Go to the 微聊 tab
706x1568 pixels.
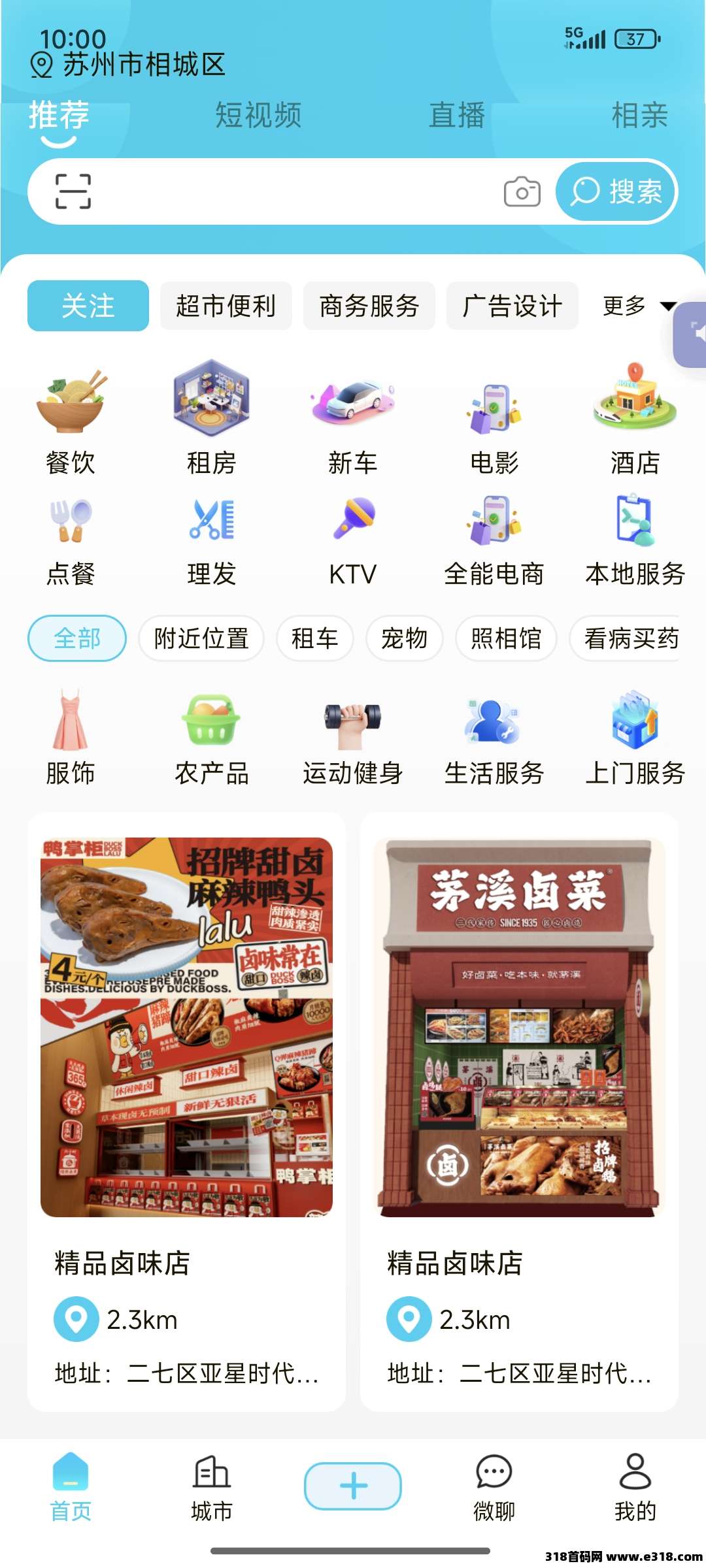(x=494, y=1486)
